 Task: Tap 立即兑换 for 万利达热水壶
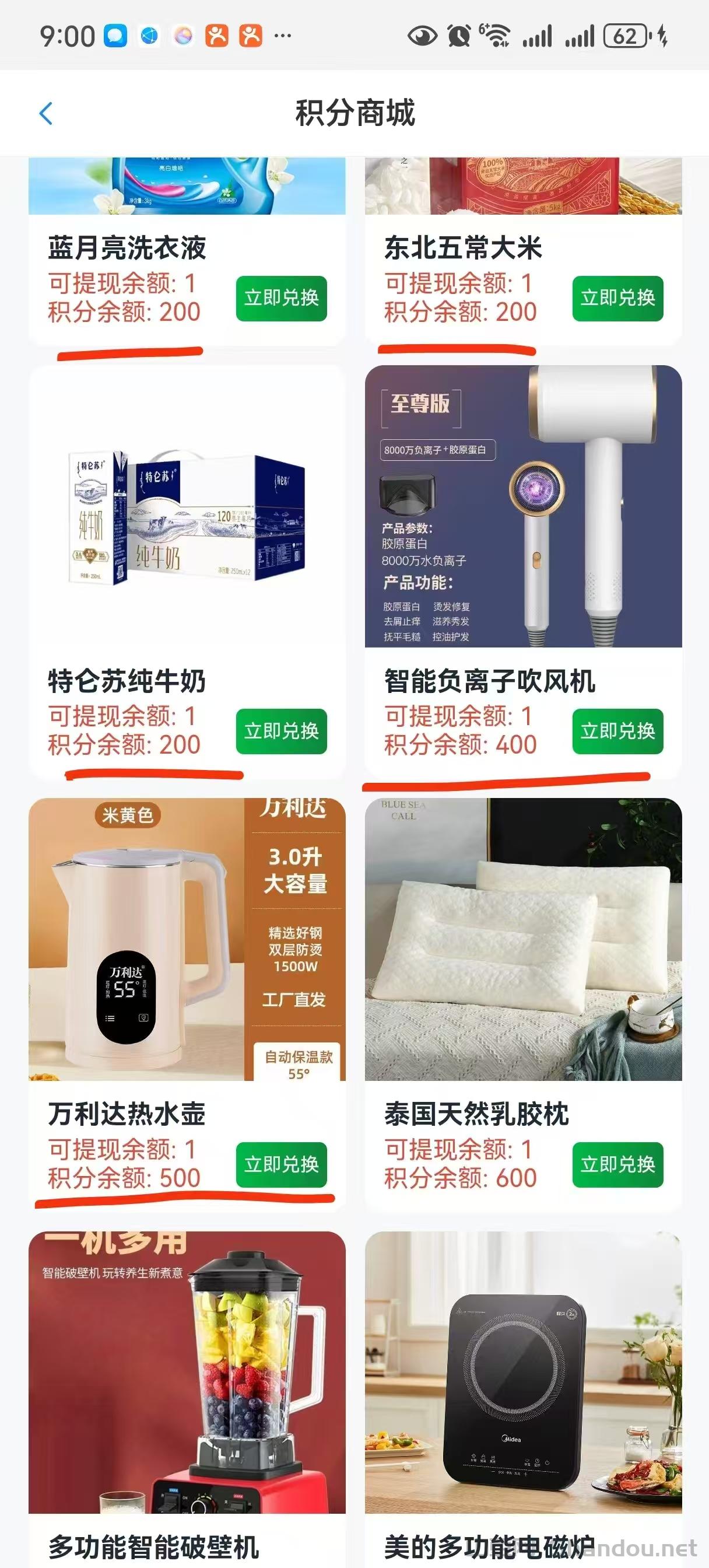pos(281,1164)
